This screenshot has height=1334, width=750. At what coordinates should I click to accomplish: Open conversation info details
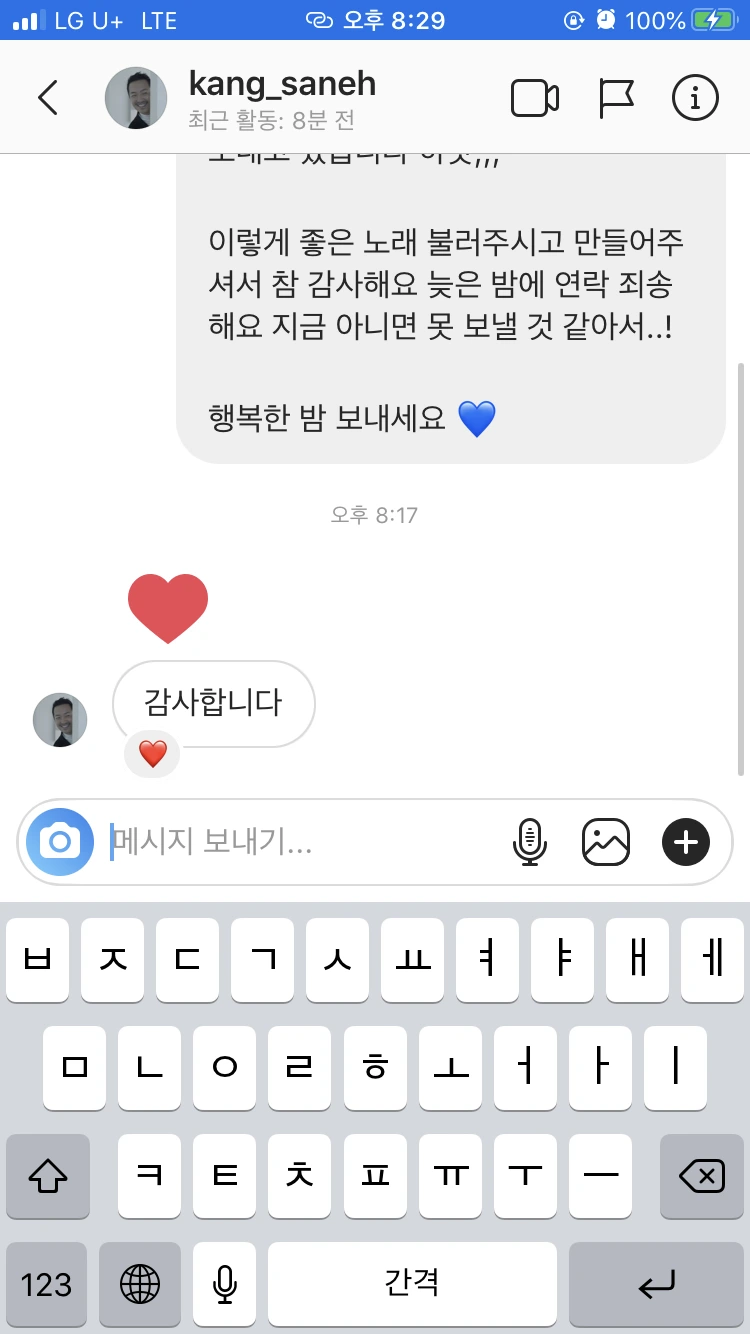pos(695,98)
